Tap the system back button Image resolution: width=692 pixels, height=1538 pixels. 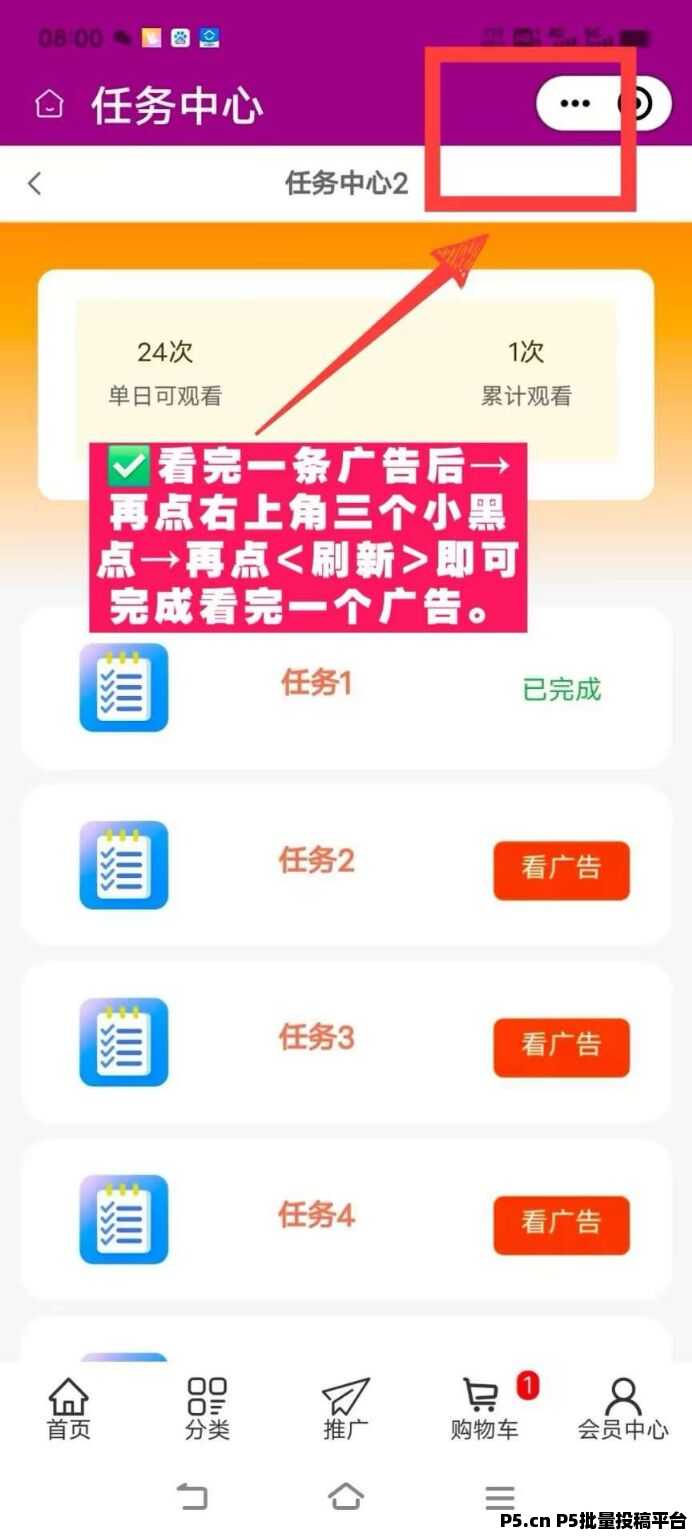pos(192,1496)
